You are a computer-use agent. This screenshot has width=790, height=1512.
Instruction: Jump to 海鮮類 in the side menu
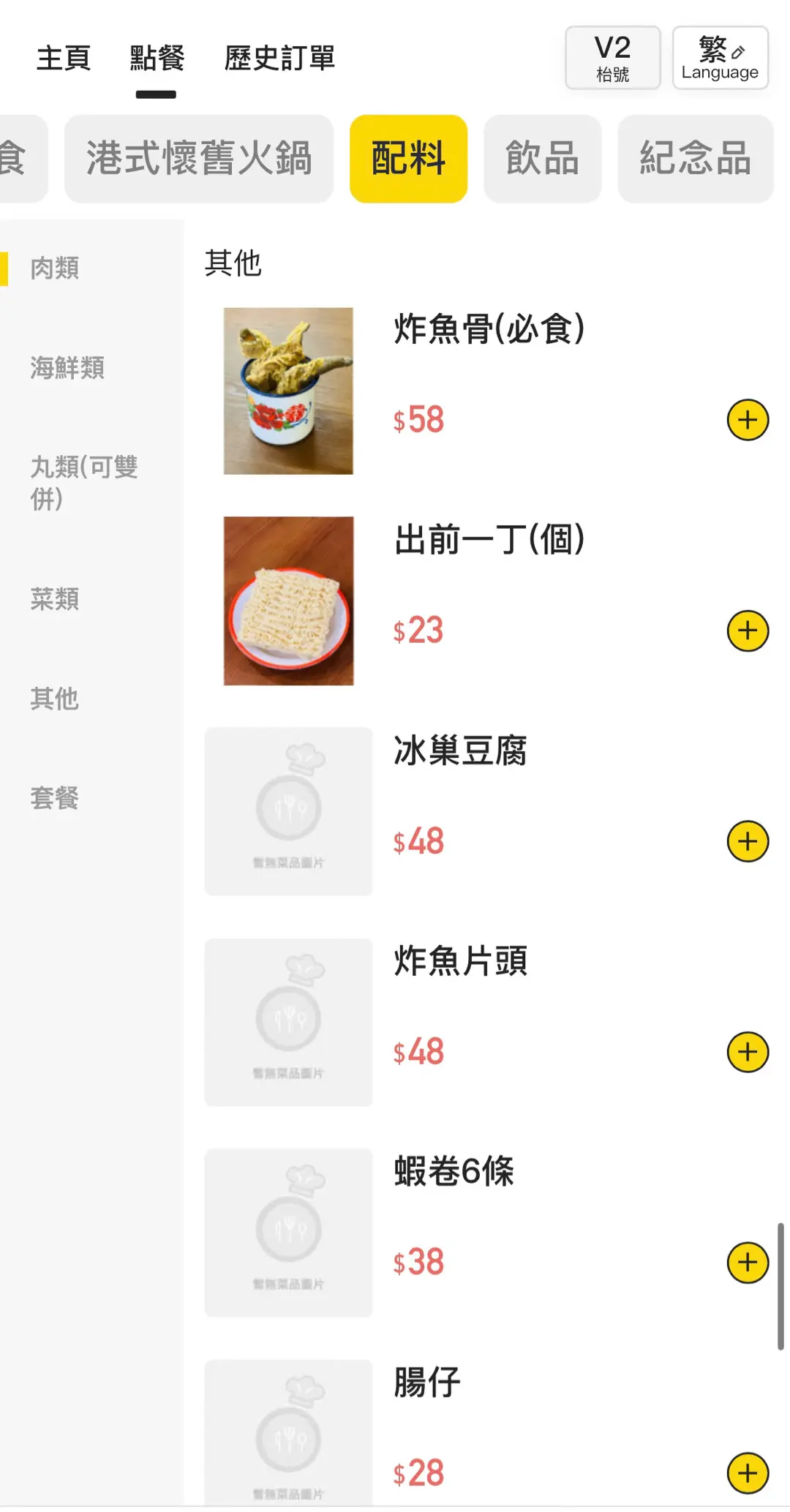67,367
